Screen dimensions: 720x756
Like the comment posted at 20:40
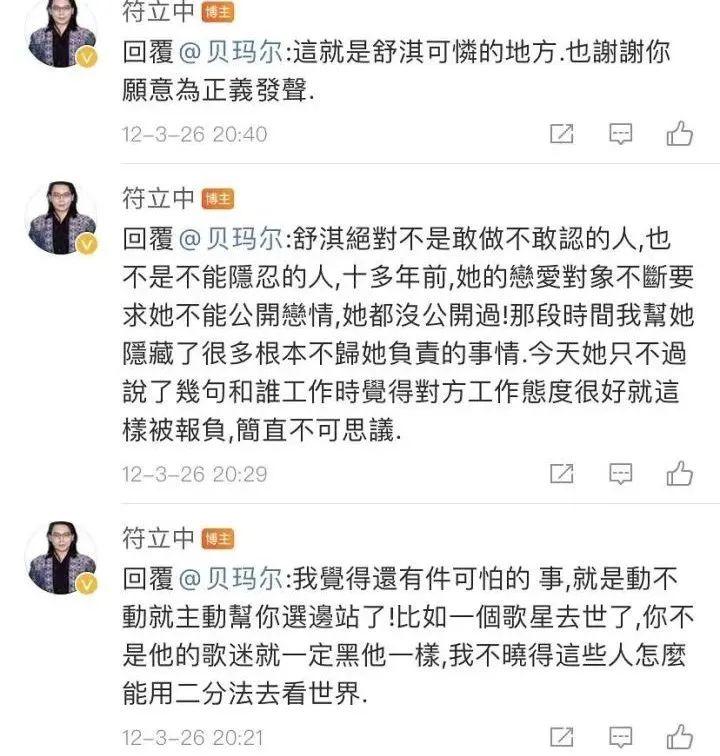tap(681, 134)
